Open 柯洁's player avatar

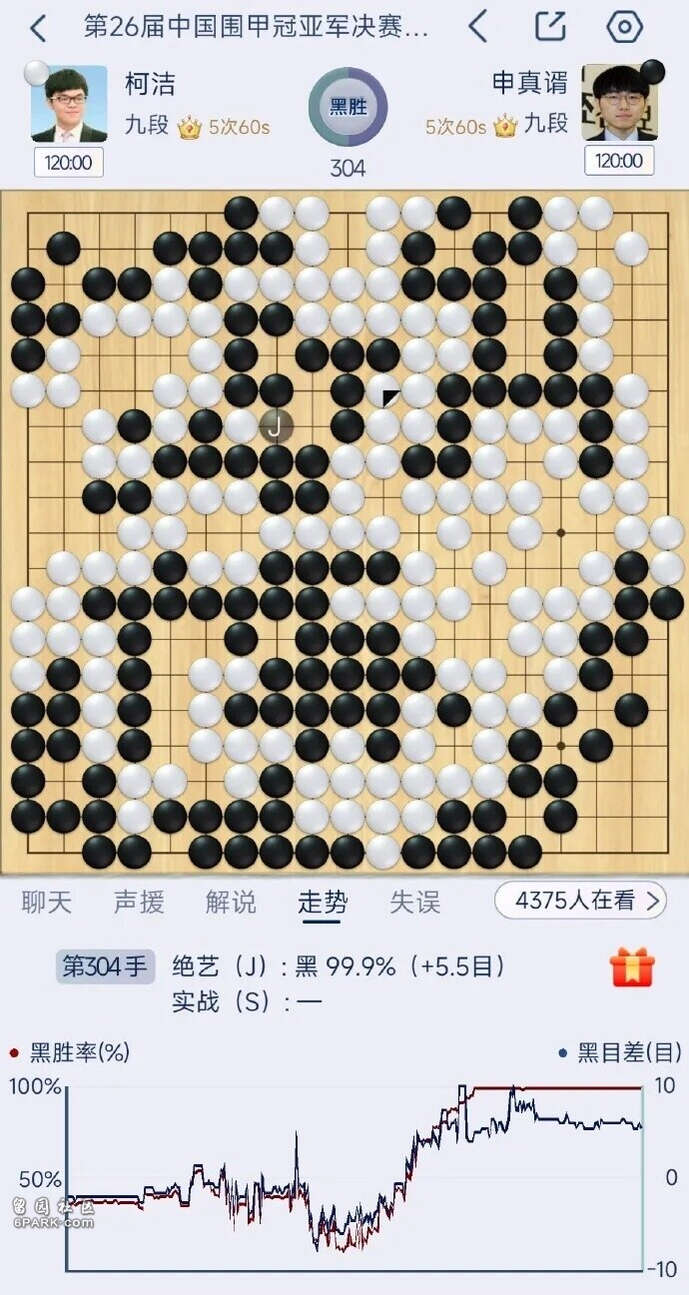(69, 104)
